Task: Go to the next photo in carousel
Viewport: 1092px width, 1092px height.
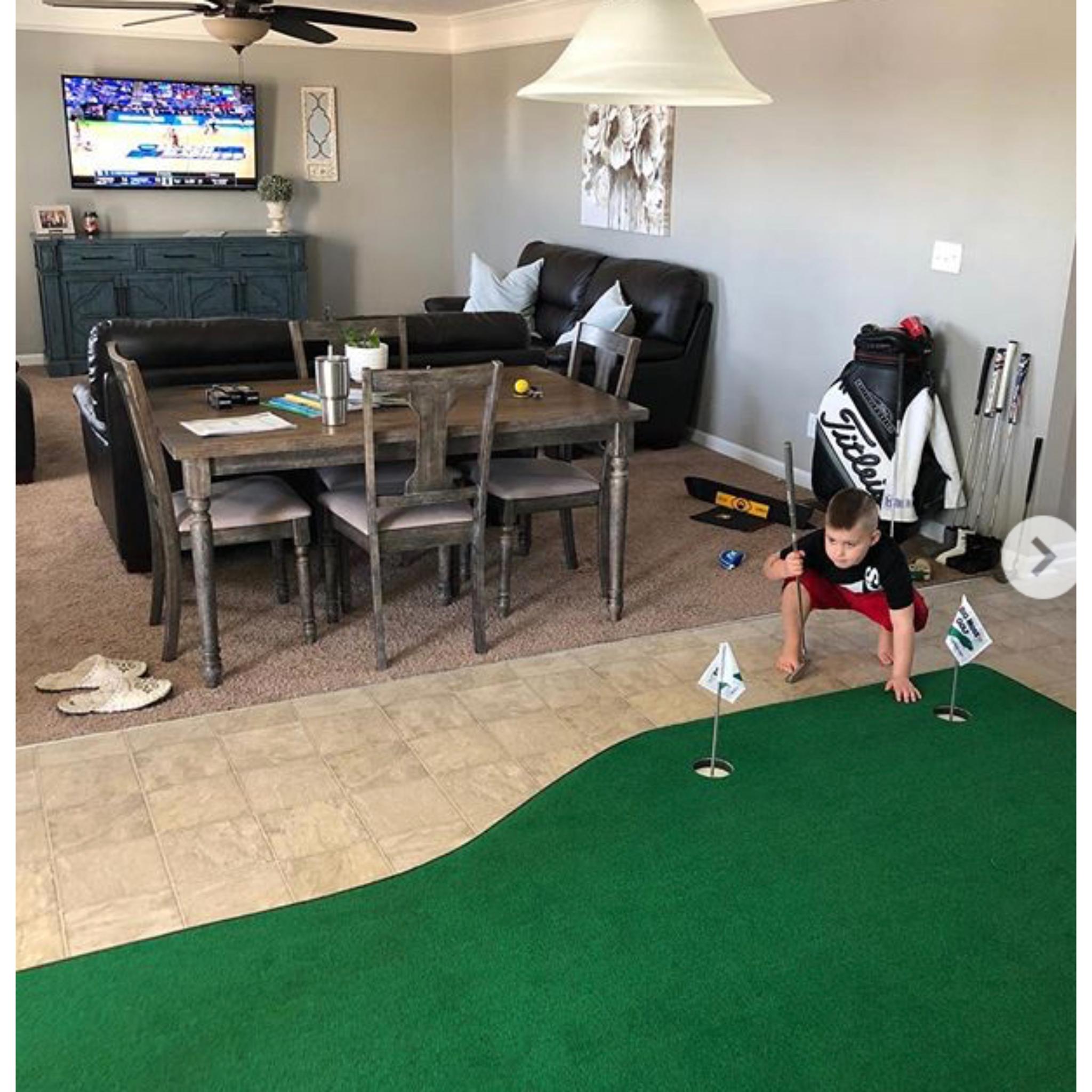Action: tap(1043, 557)
